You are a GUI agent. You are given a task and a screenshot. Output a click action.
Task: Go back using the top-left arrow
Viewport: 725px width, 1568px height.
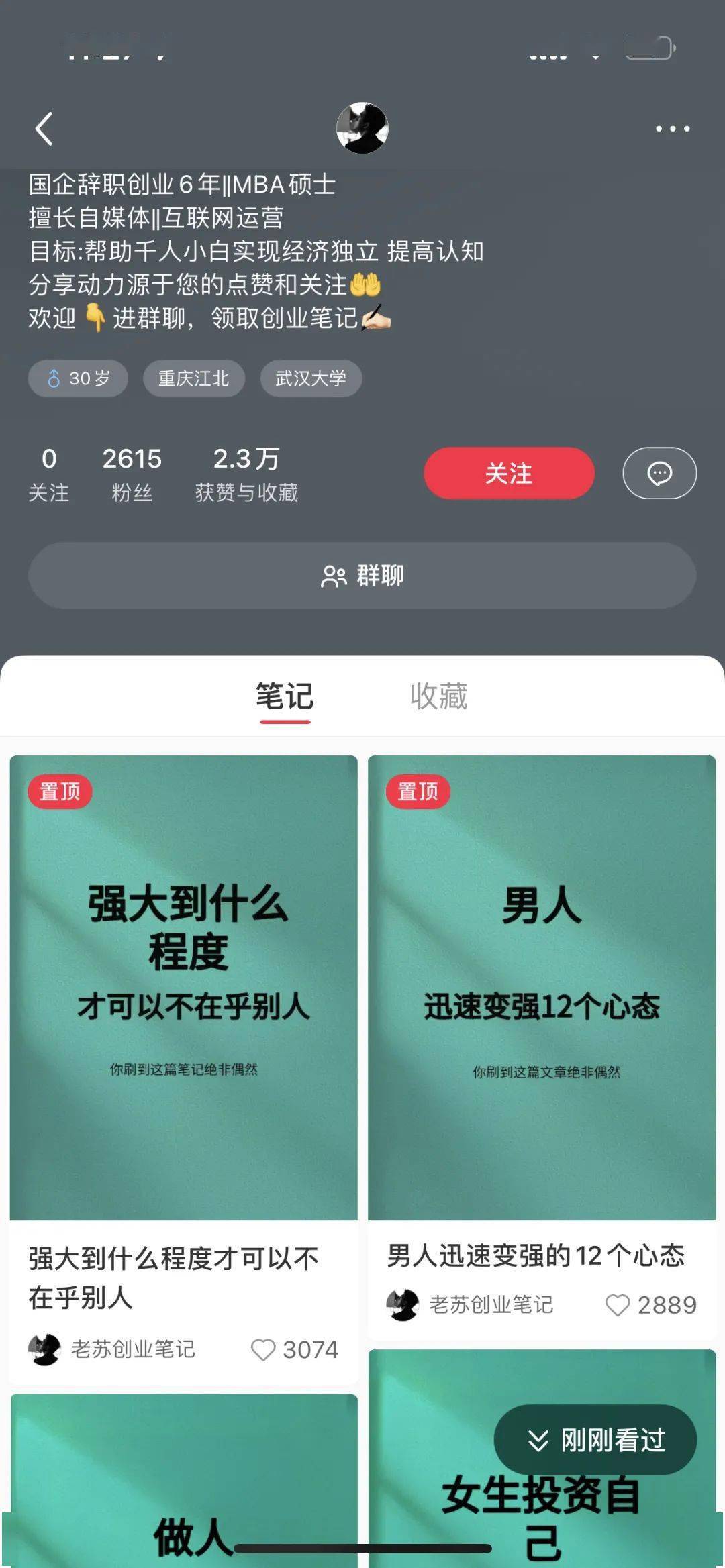44,129
